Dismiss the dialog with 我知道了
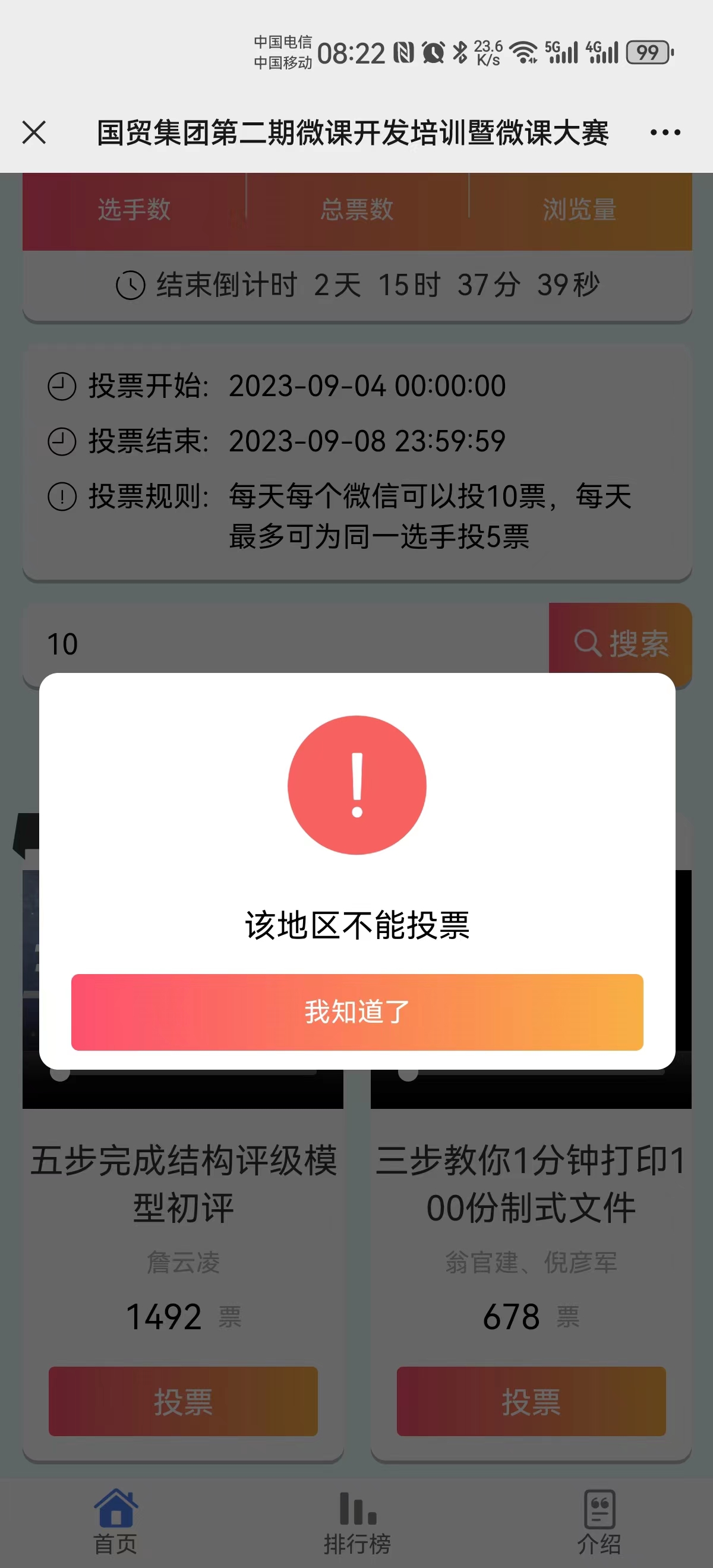The height and width of the screenshot is (1568, 713). pyautogui.click(x=357, y=1011)
